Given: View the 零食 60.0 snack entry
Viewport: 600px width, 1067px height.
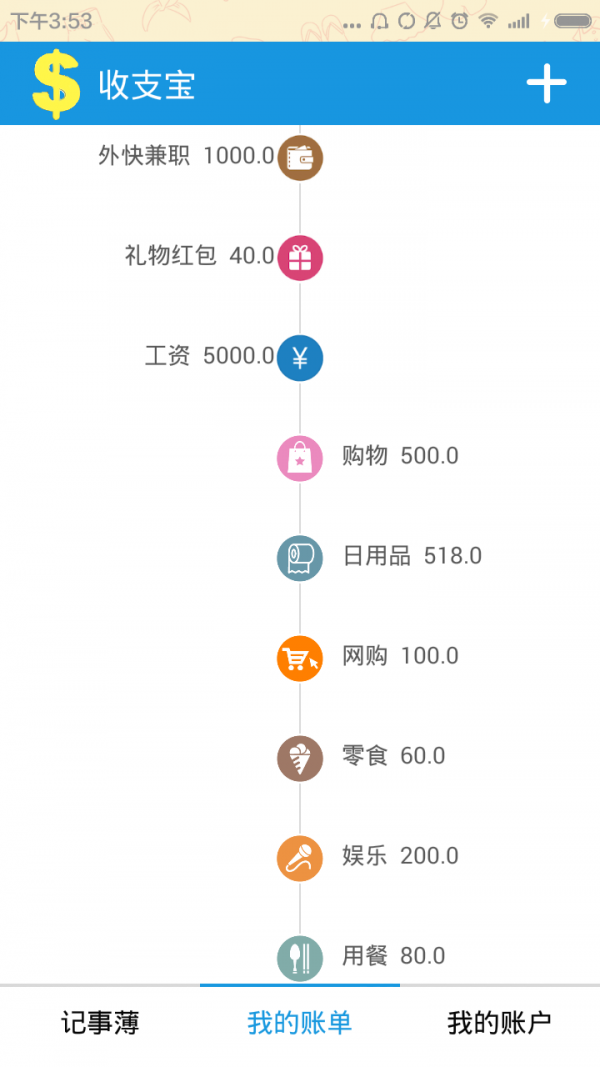Looking at the screenshot, I should (393, 757).
